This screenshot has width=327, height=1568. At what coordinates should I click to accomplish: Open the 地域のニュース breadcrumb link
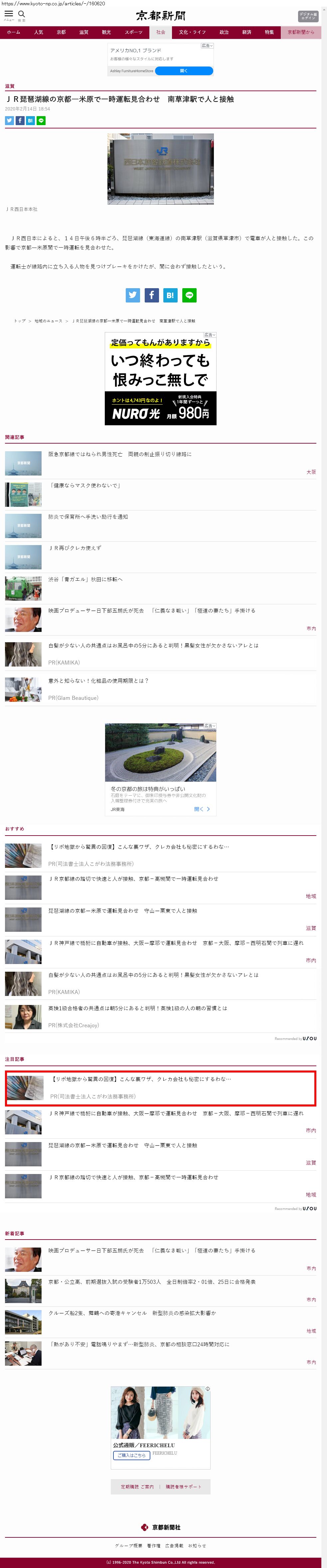(48, 321)
